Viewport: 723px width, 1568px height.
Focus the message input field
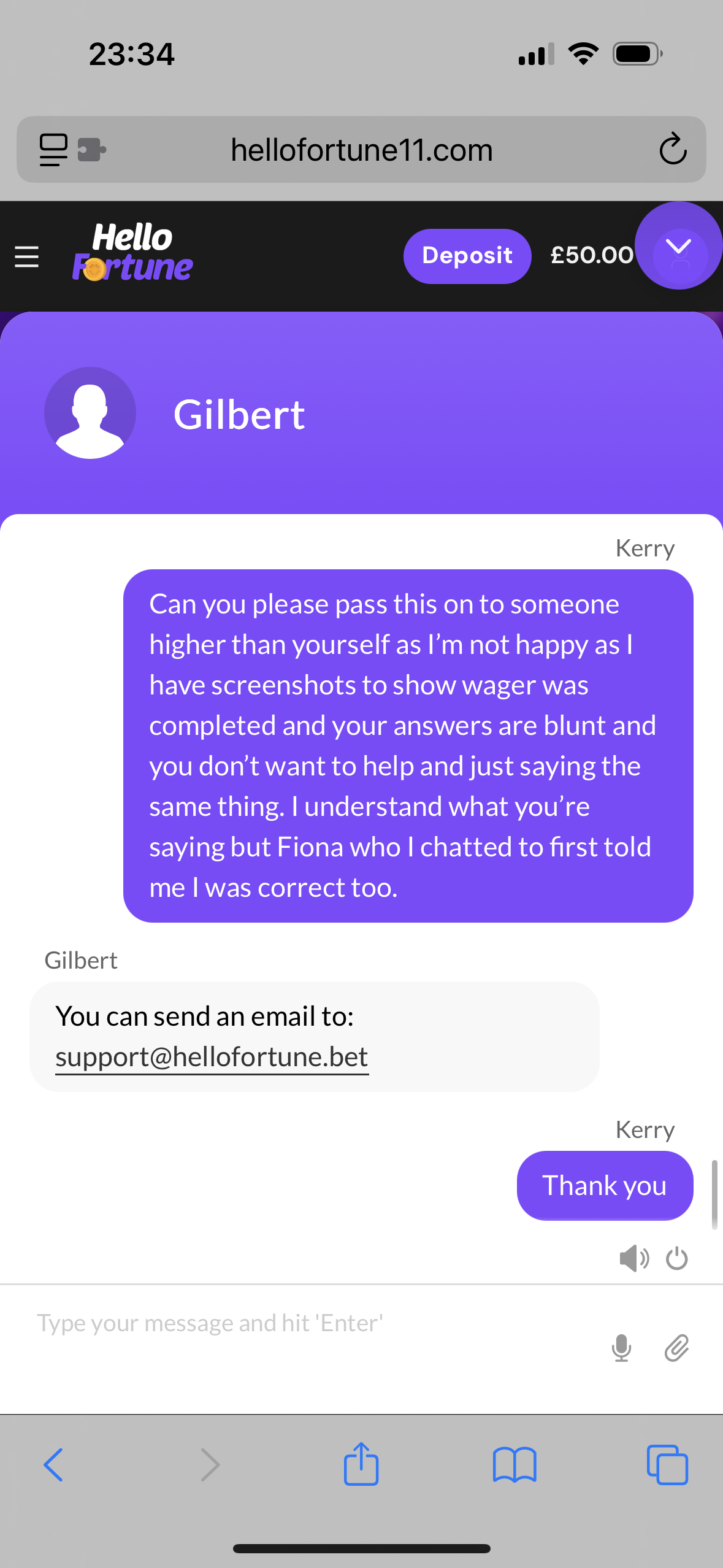coord(307,1324)
